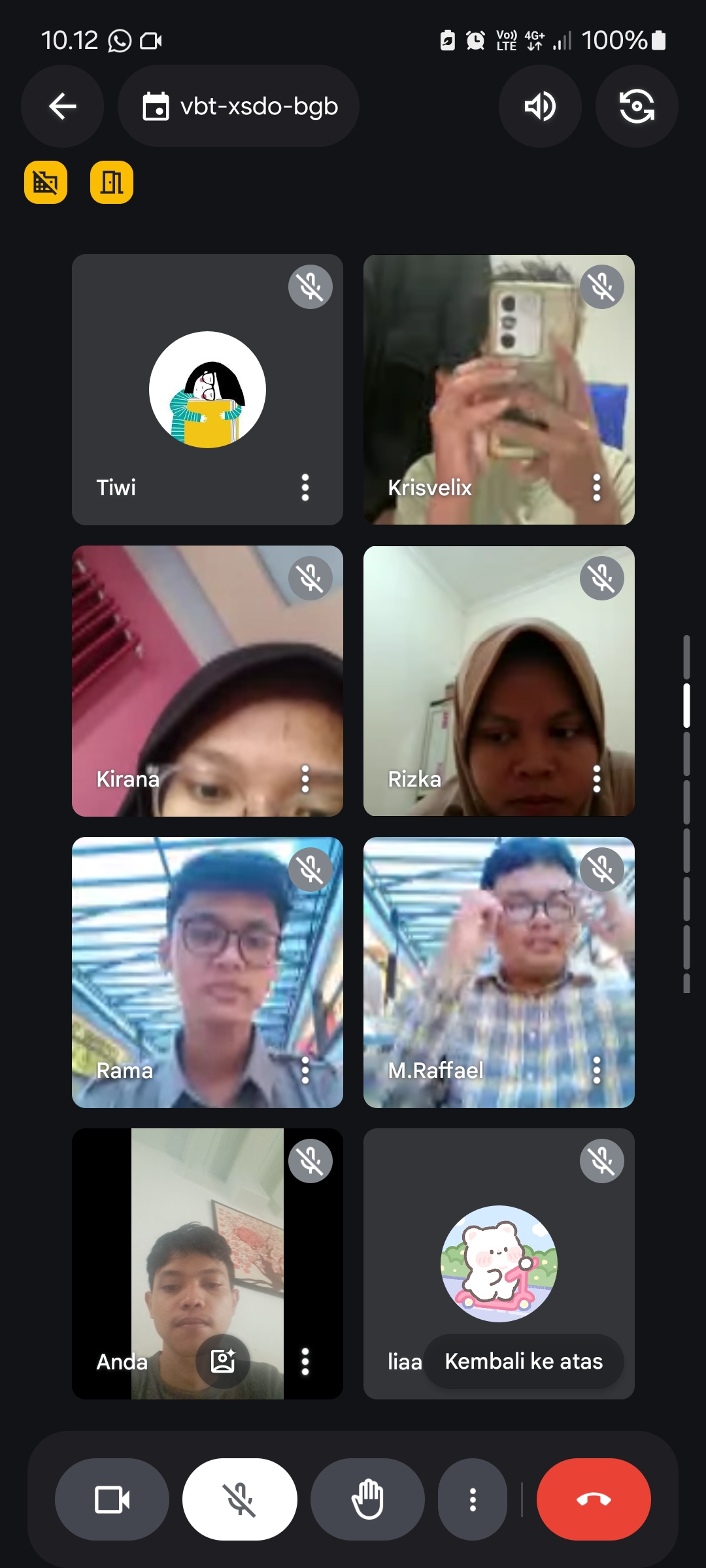The height and width of the screenshot is (1568, 706).
Task: Open background effects on your video tile
Action: coord(223,1362)
